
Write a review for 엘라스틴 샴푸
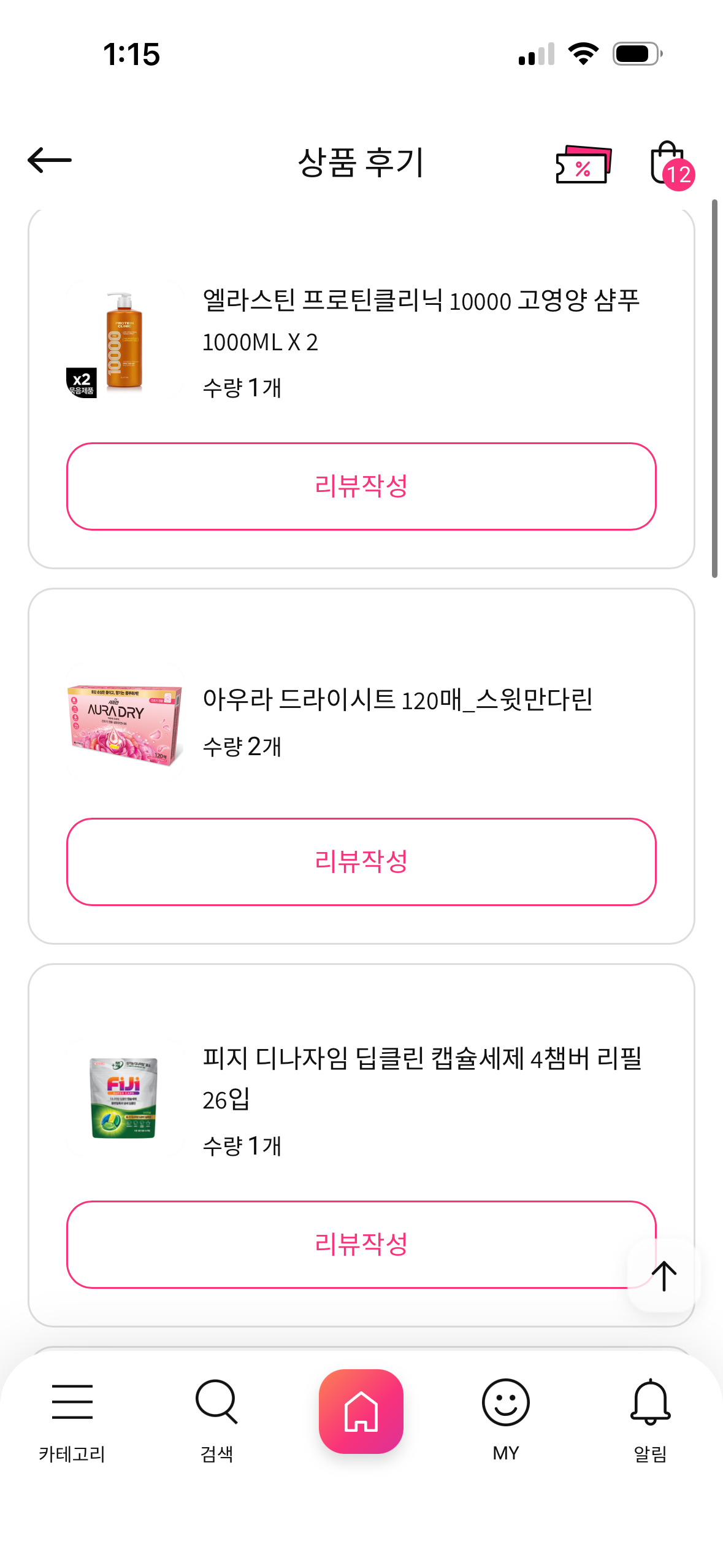click(361, 486)
